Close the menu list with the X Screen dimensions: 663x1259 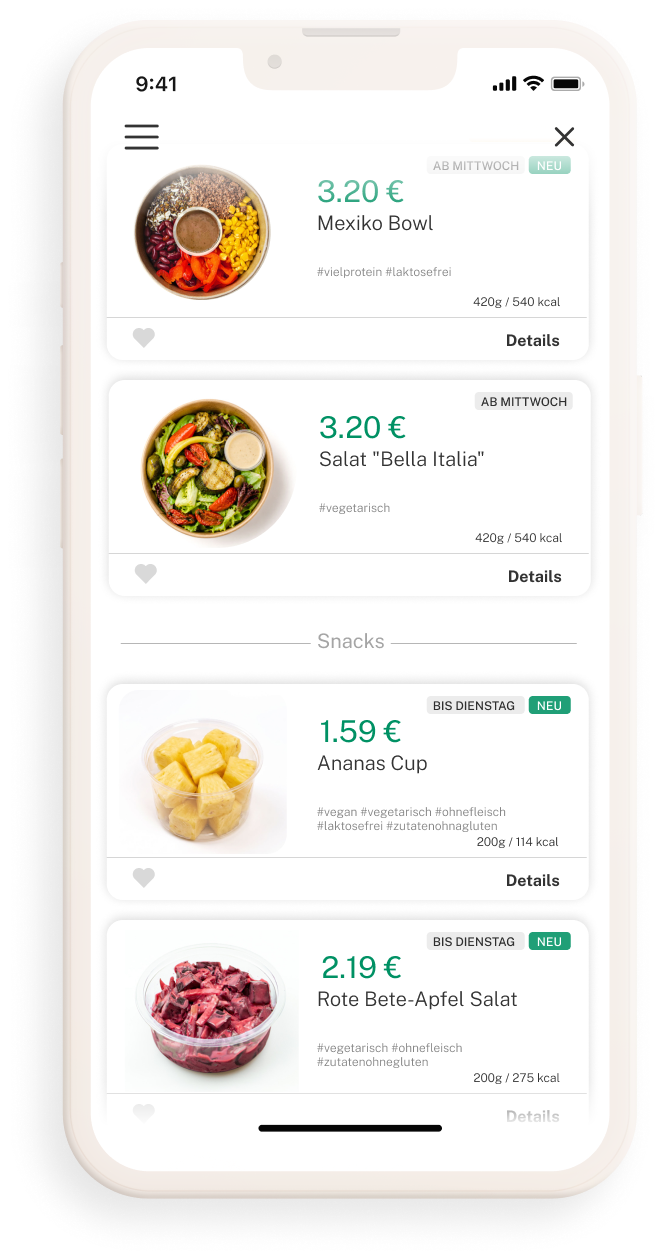click(564, 137)
